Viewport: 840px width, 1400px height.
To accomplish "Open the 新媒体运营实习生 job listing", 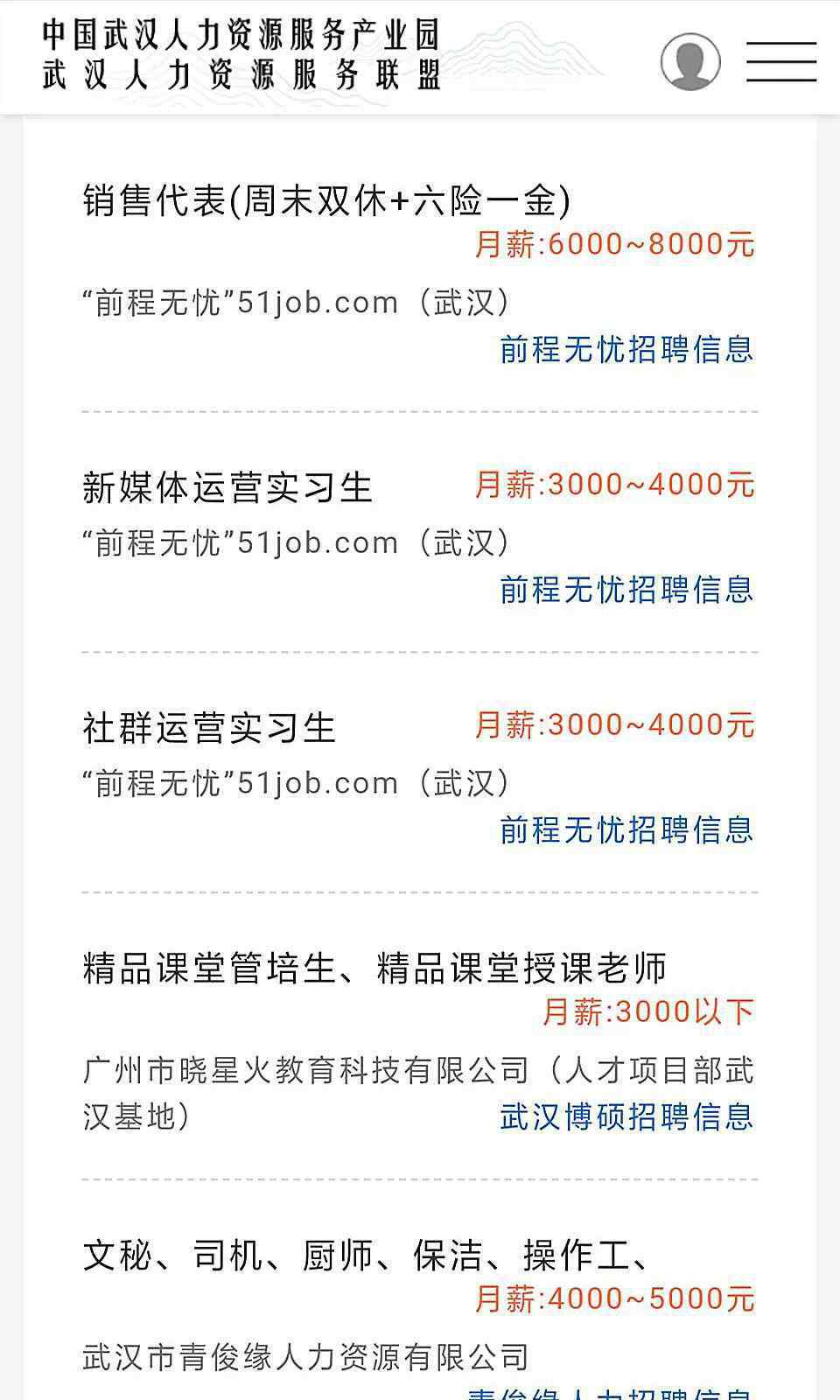I will [x=227, y=487].
